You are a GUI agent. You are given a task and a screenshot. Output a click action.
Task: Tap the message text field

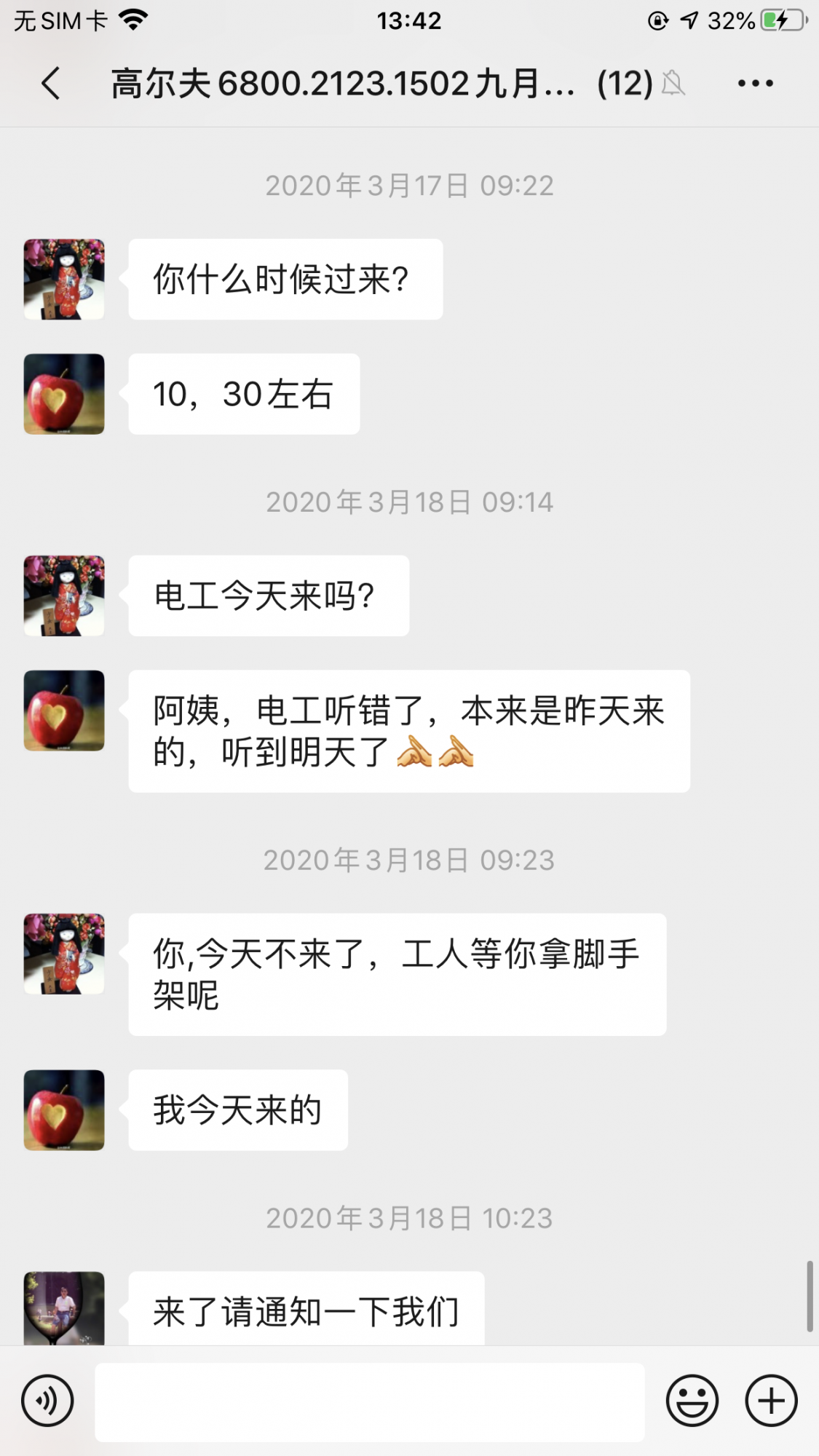pyautogui.click(x=370, y=1401)
